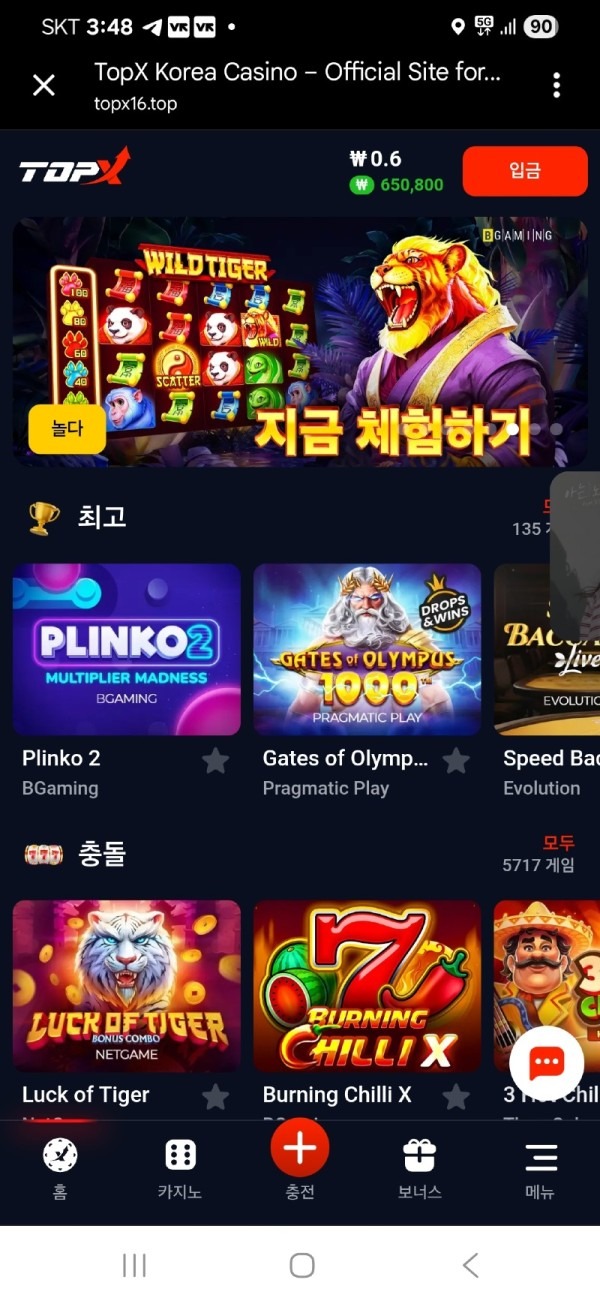Open the Burning Chilli X game
600x1301 pixels.
[x=367, y=985]
